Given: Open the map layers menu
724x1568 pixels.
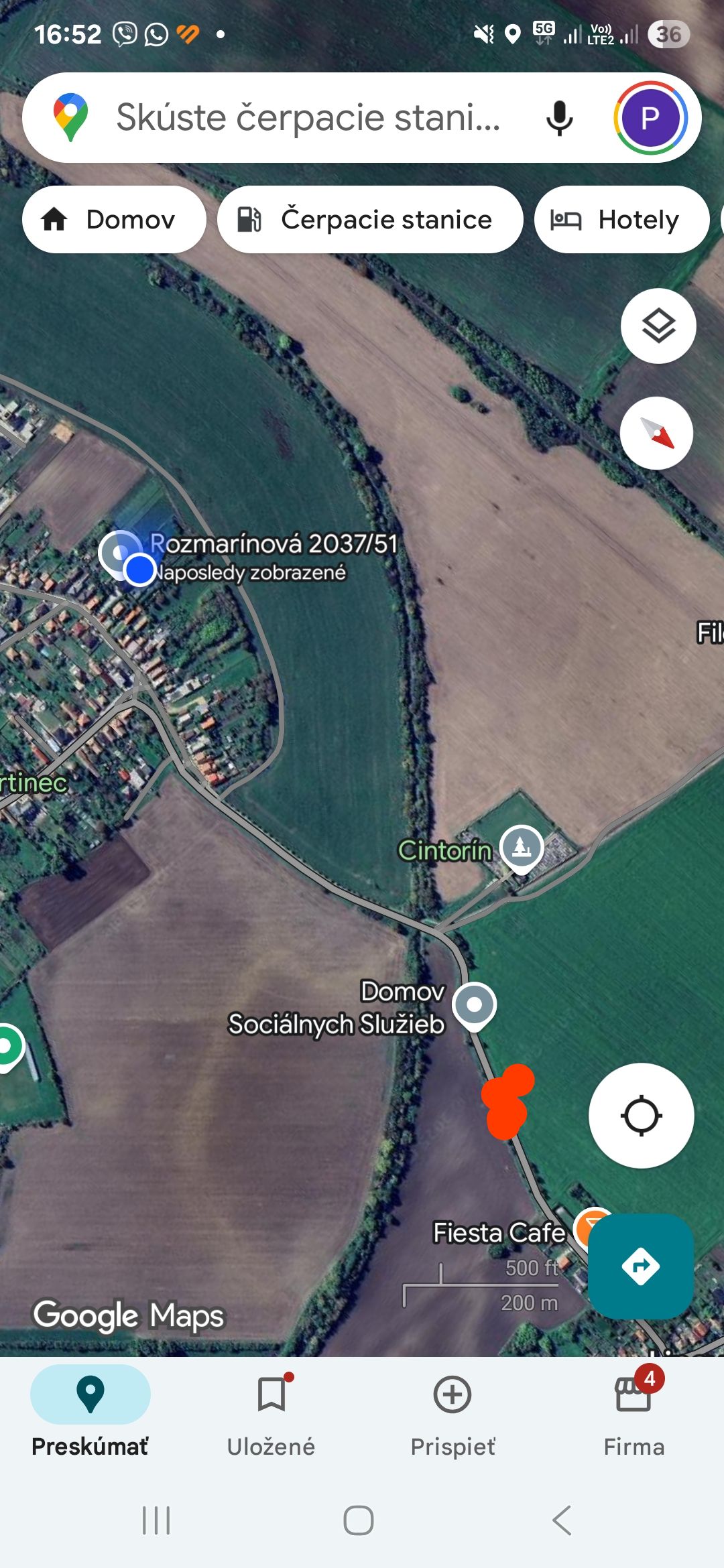Looking at the screenshot, I should click(658, 326).
